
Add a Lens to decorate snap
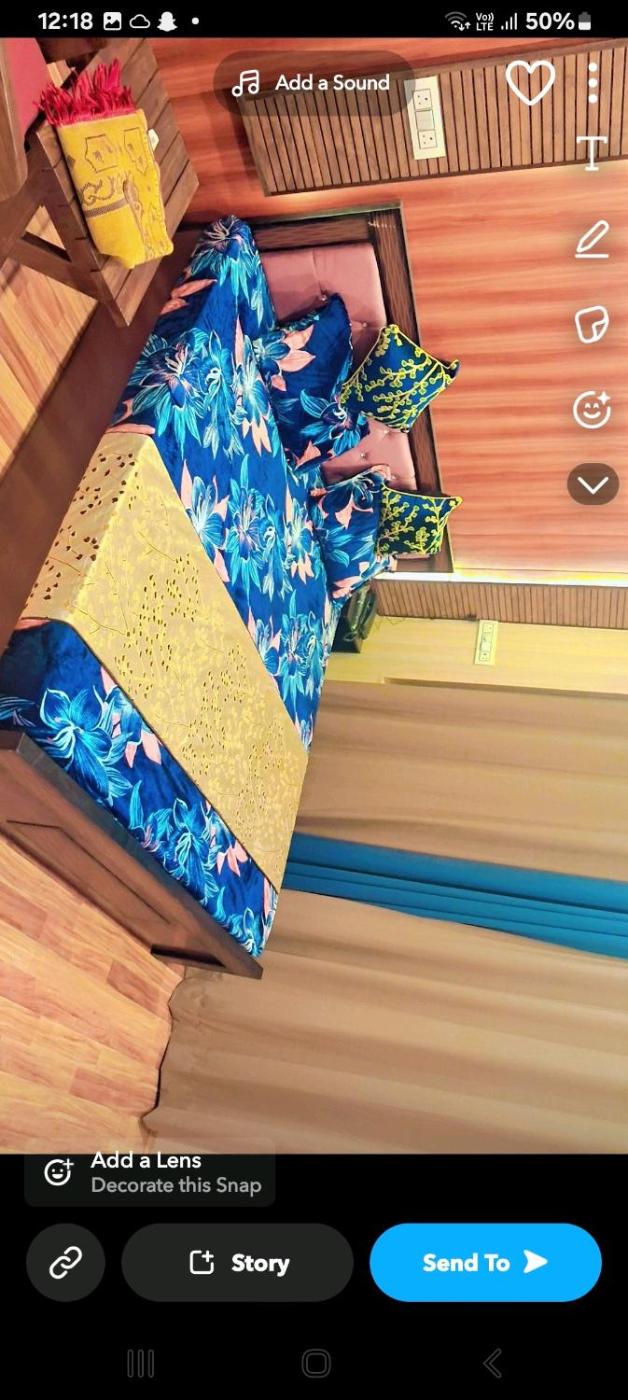point(150,1172)
